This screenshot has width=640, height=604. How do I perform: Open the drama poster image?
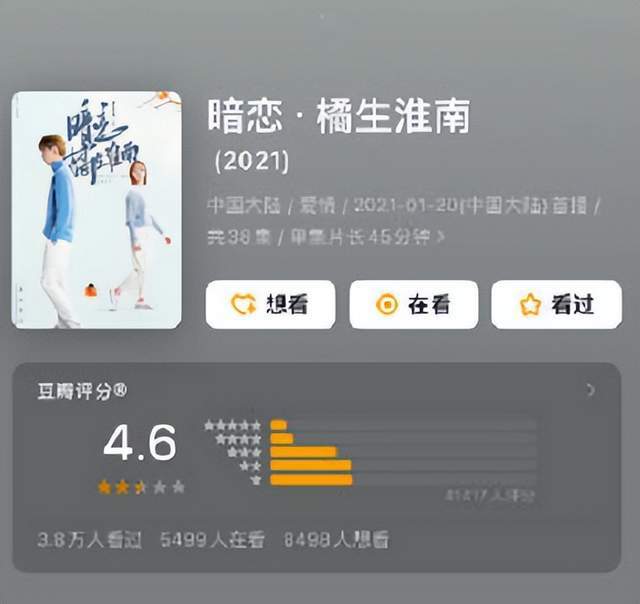pyautogui.click(x=96, y=210)
